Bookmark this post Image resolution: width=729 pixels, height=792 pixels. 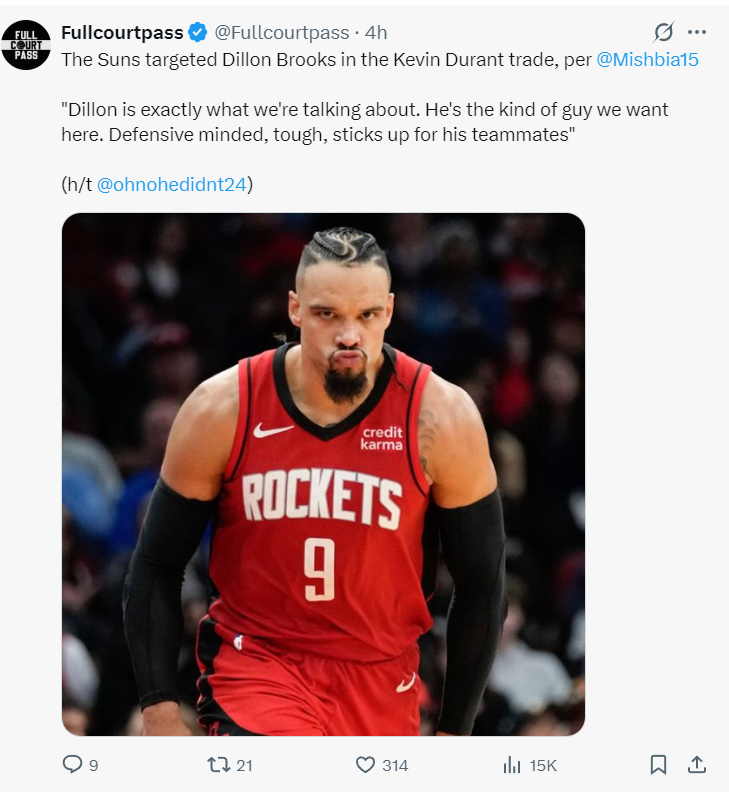[658, 765]
